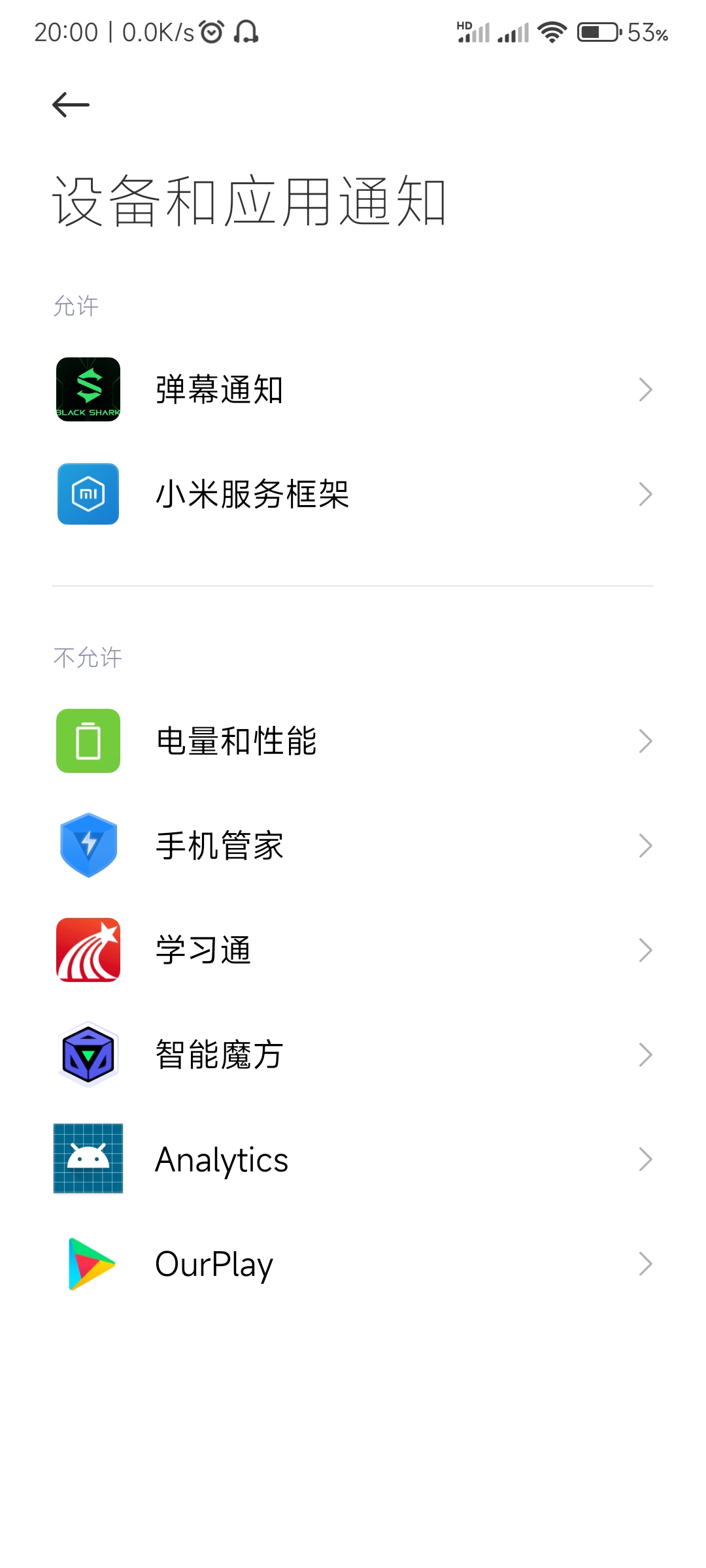Tap the 学习通 app row
Image resolution: width=706 pixels, height=1568 pixels.
pyautogui.click(x=353, y=950)
